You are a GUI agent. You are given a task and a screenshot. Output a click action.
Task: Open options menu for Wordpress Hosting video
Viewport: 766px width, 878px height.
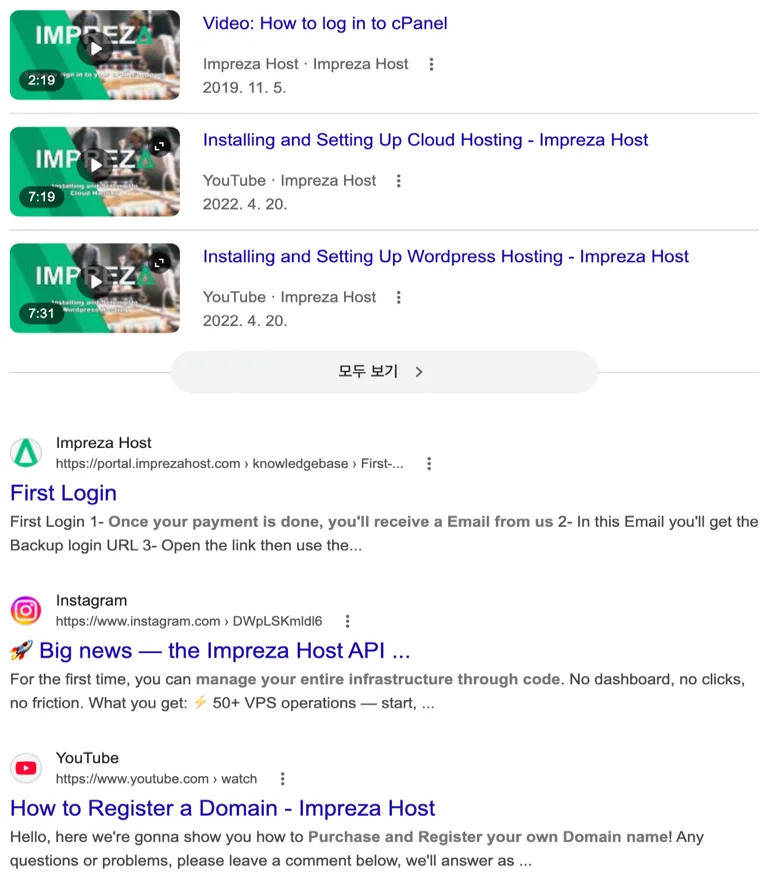(x=399, y=297)
